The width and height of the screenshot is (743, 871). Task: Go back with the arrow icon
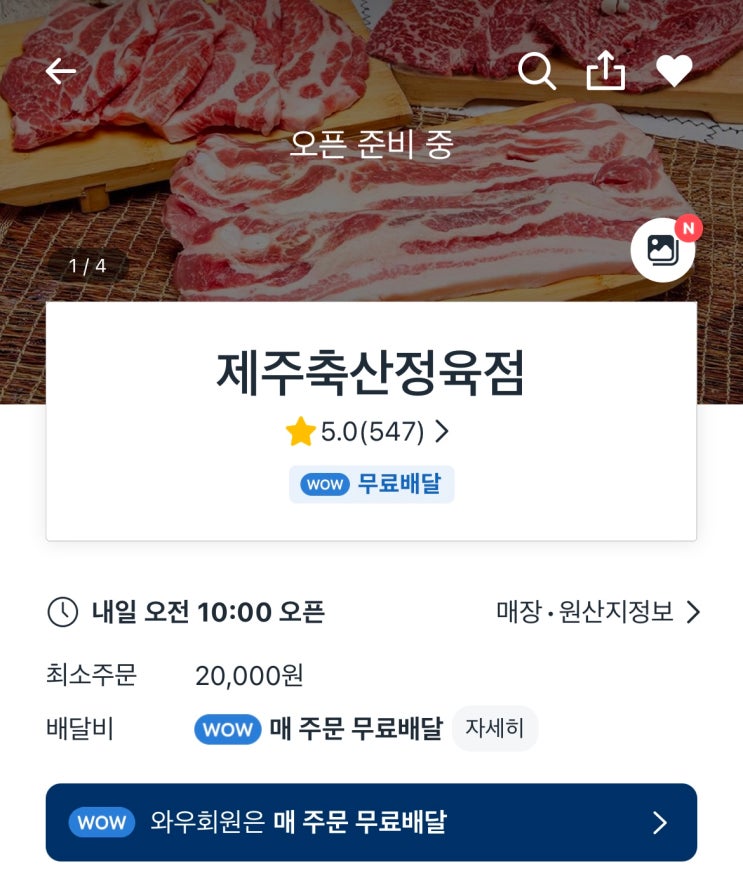pyautogui.click(x=61, y=71)
